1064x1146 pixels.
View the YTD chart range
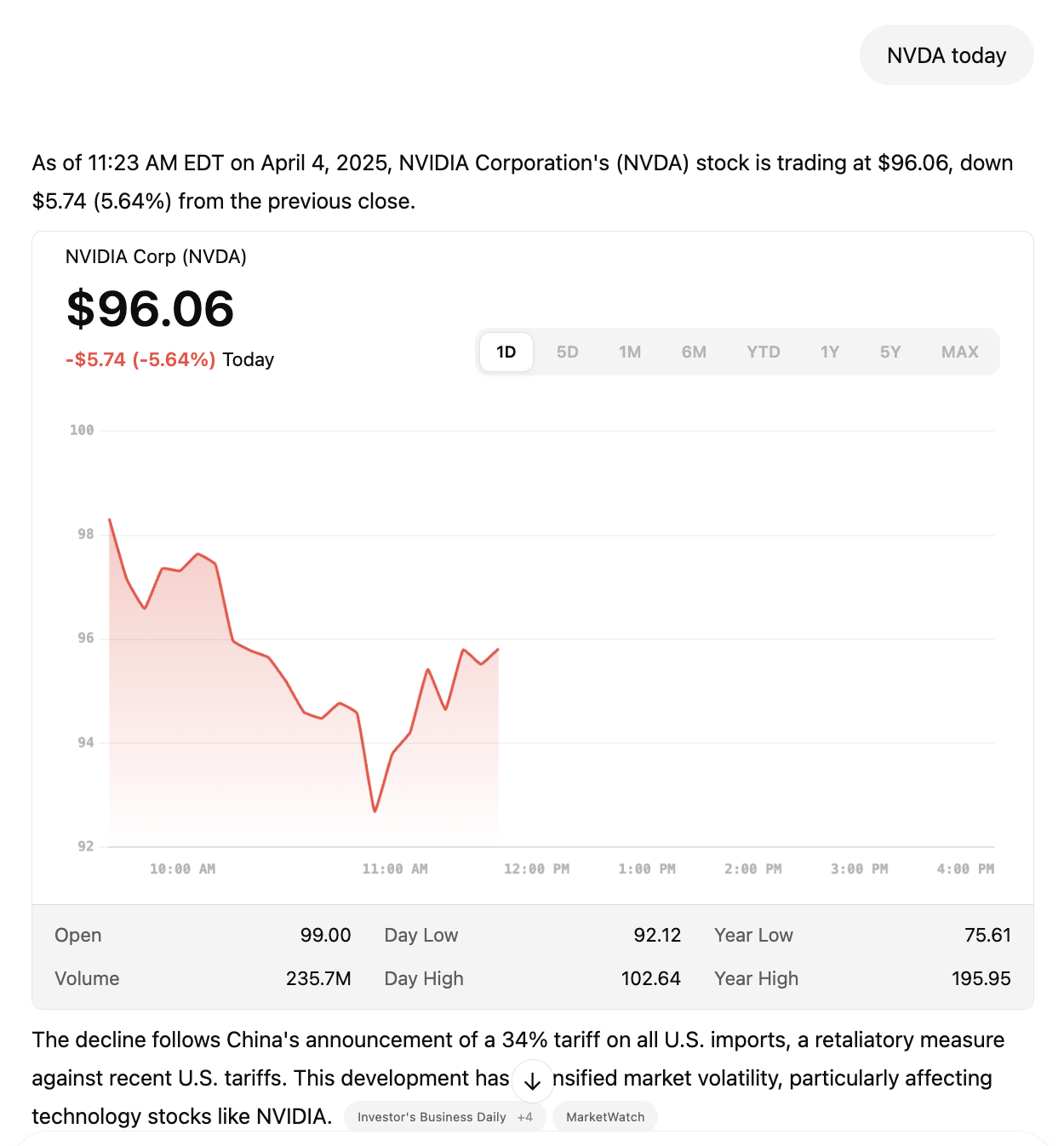(x=764, y=352)
